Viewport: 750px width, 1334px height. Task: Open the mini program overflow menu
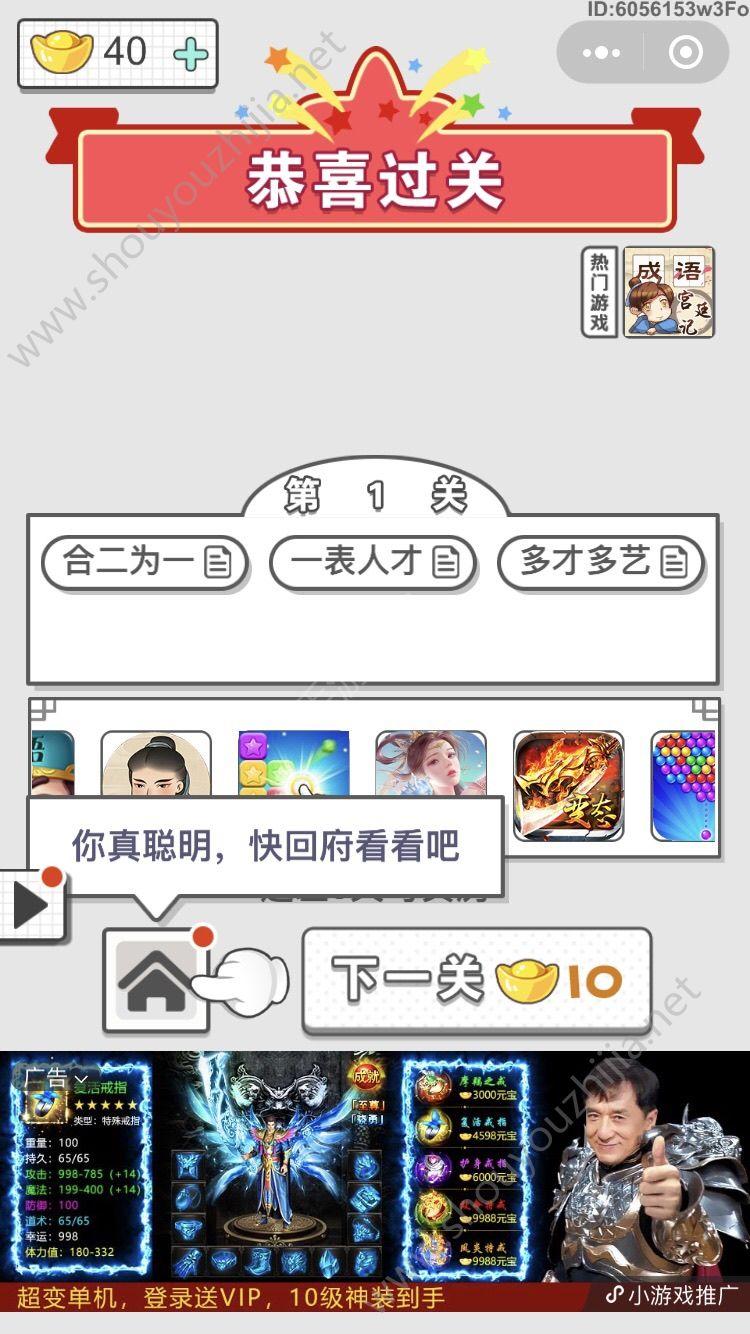click(x=601, y=52)
